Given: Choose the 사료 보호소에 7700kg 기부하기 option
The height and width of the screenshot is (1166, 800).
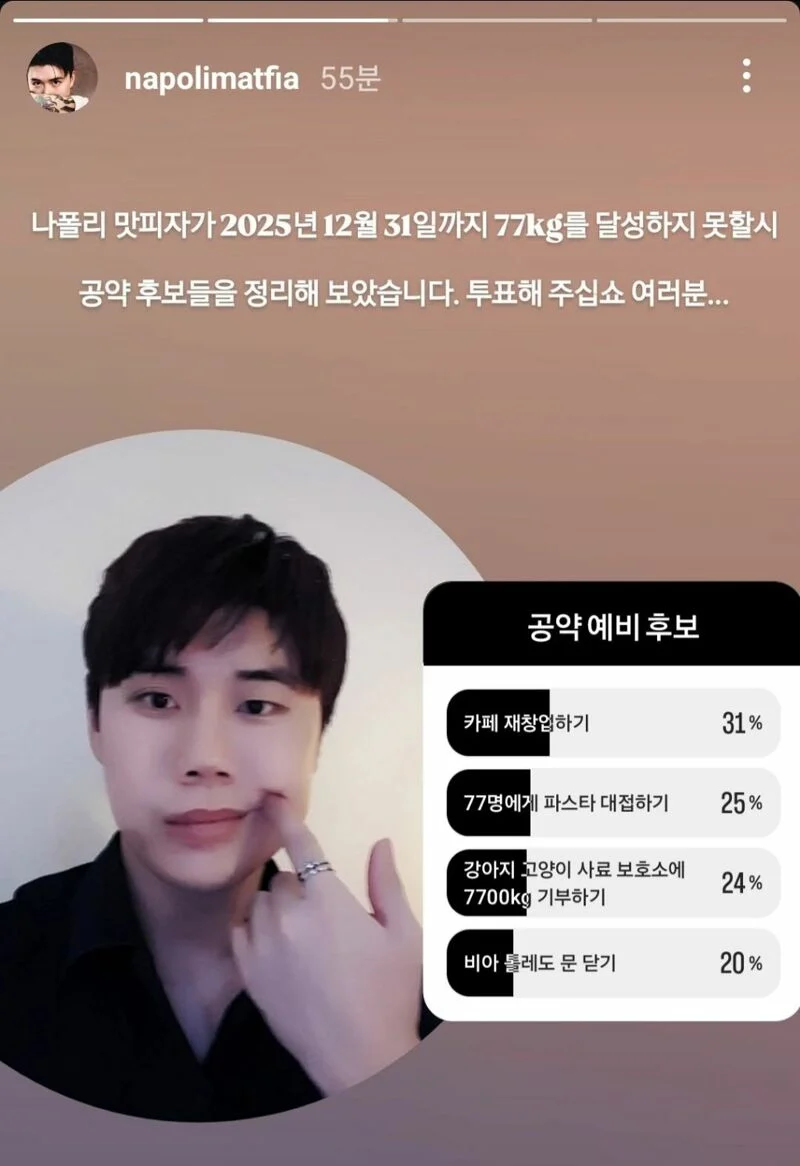Looking at the screenshot, I should 612,883.
